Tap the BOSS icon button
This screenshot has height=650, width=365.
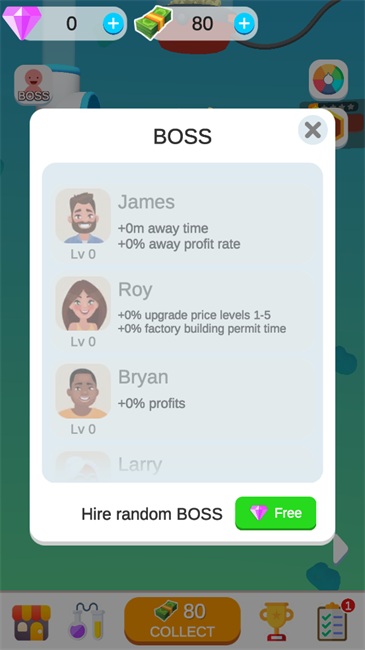click(x=34, y=85)
